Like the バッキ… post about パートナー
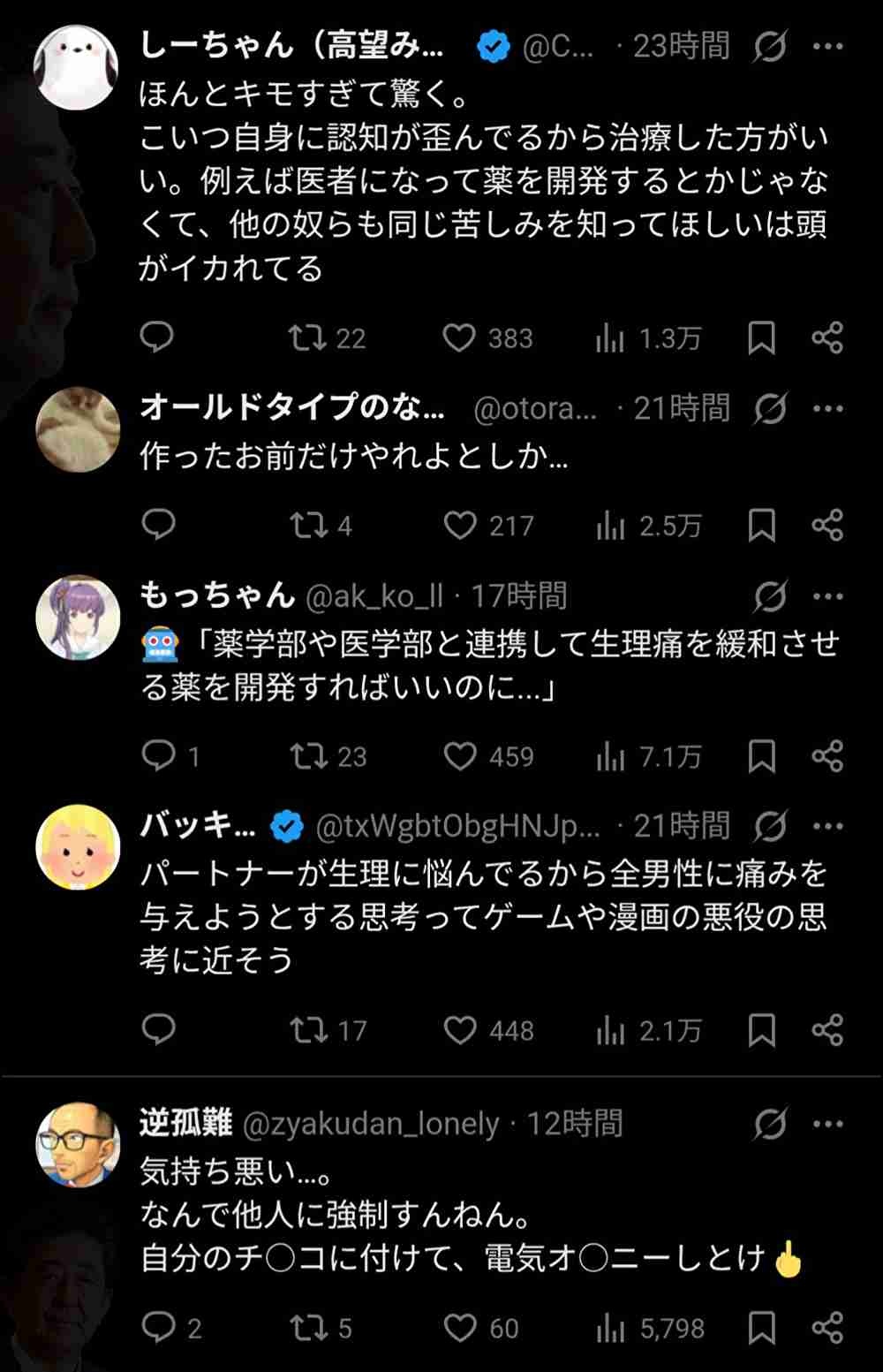This screenshot has width=883, height=1372. (x=460, y=1030)
